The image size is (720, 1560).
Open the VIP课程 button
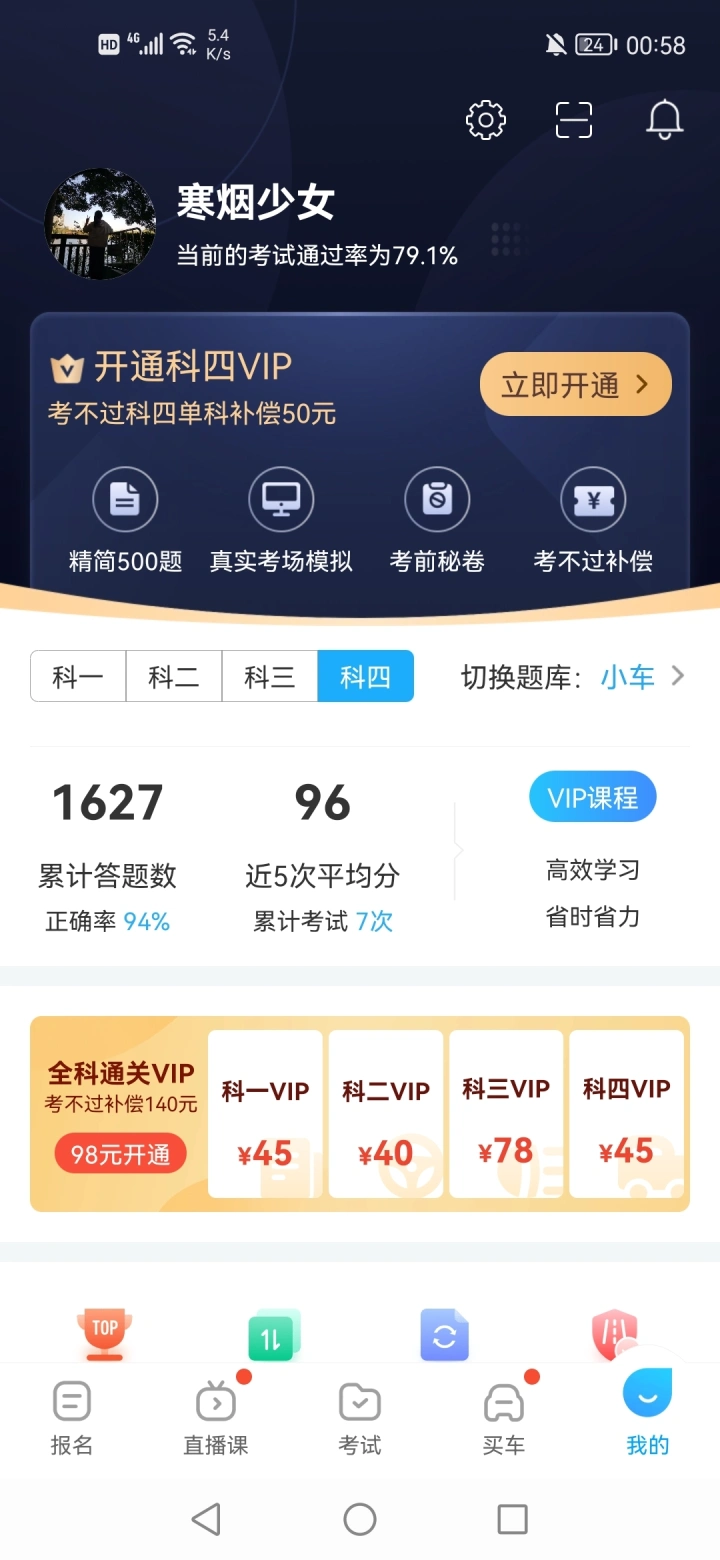pyautogui.click(x=593, y=797)
